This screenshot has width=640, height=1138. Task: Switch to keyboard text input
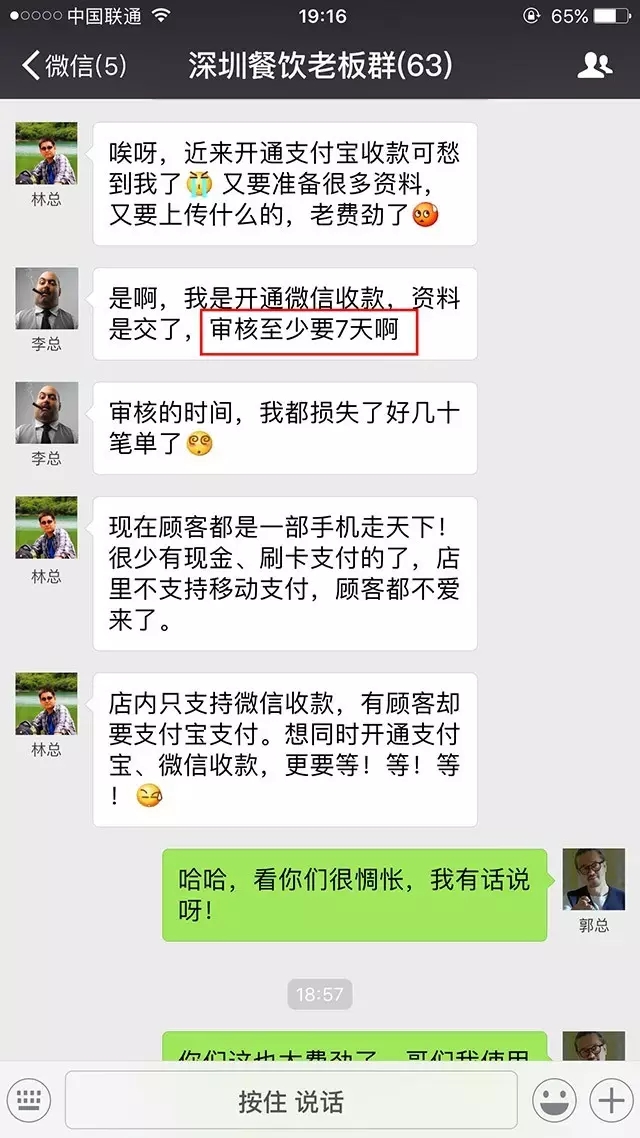pos(31,1101)
